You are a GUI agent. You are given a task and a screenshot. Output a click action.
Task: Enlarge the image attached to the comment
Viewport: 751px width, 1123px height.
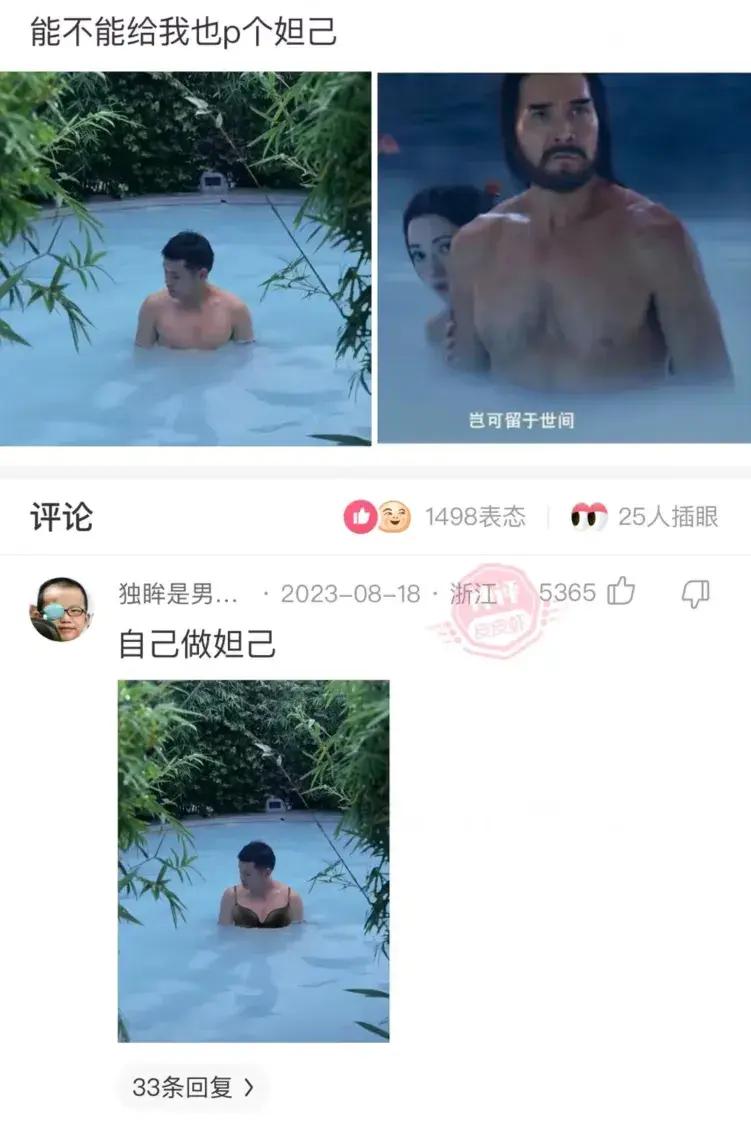tap(253, 860)
